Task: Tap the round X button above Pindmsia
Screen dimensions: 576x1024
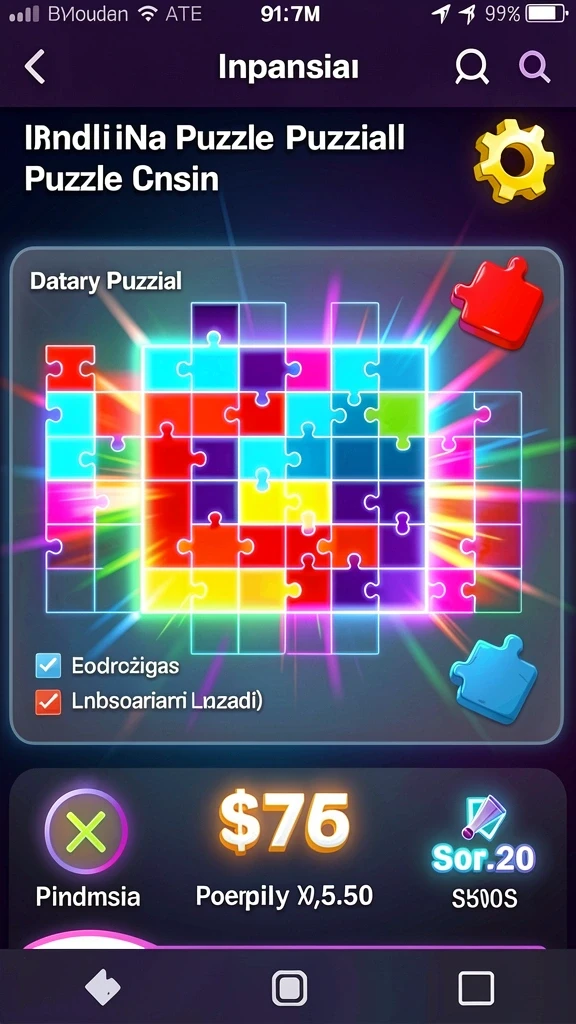Action: point(86,831)
